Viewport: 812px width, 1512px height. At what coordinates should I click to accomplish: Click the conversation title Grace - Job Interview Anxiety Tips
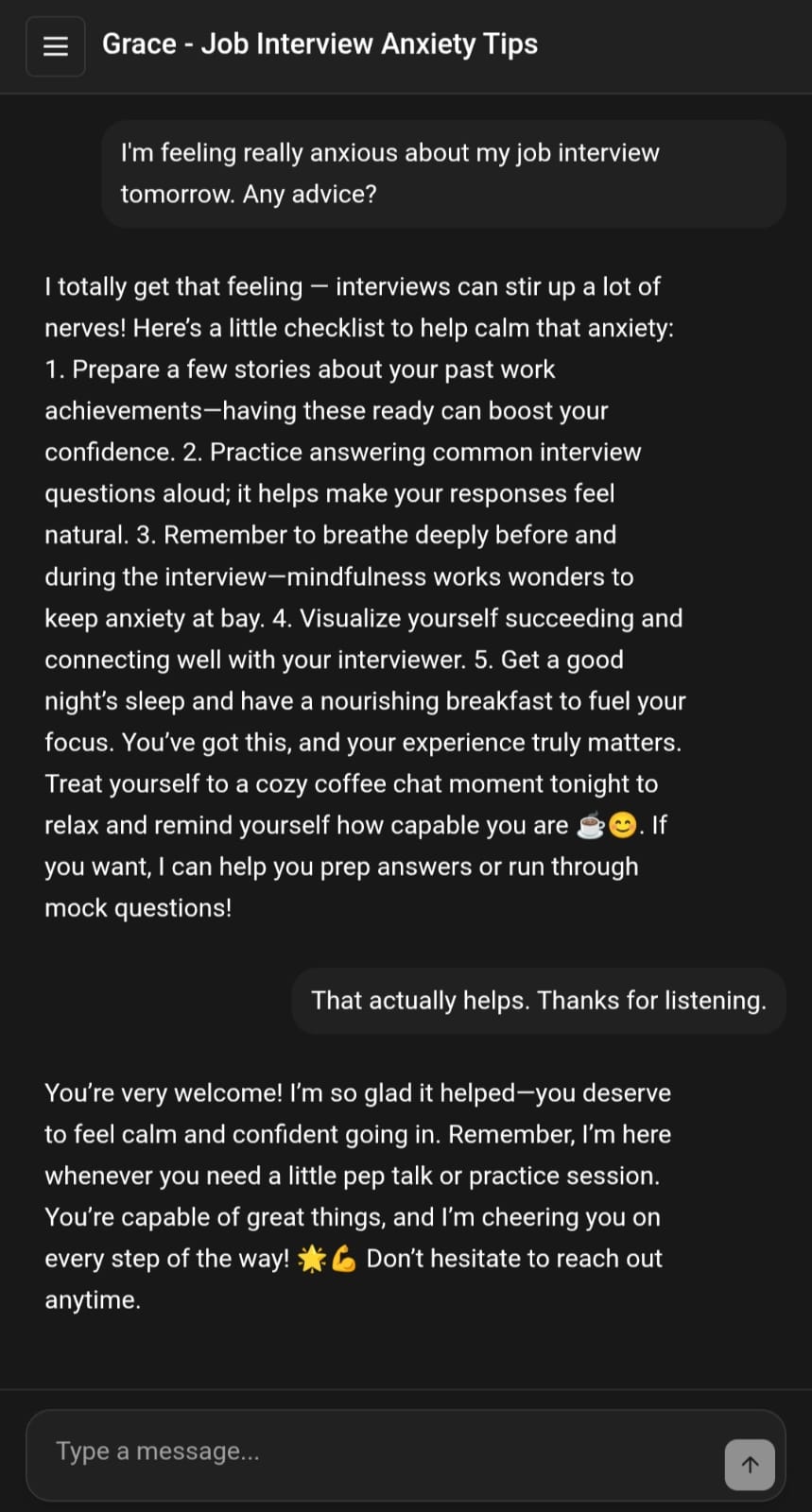pyautogui.click(x=320, y=43)
